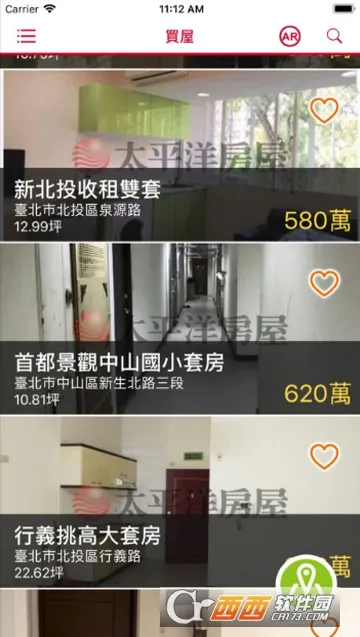Open the 新北投收租雙套 listing card

click(x=180, y=155)
